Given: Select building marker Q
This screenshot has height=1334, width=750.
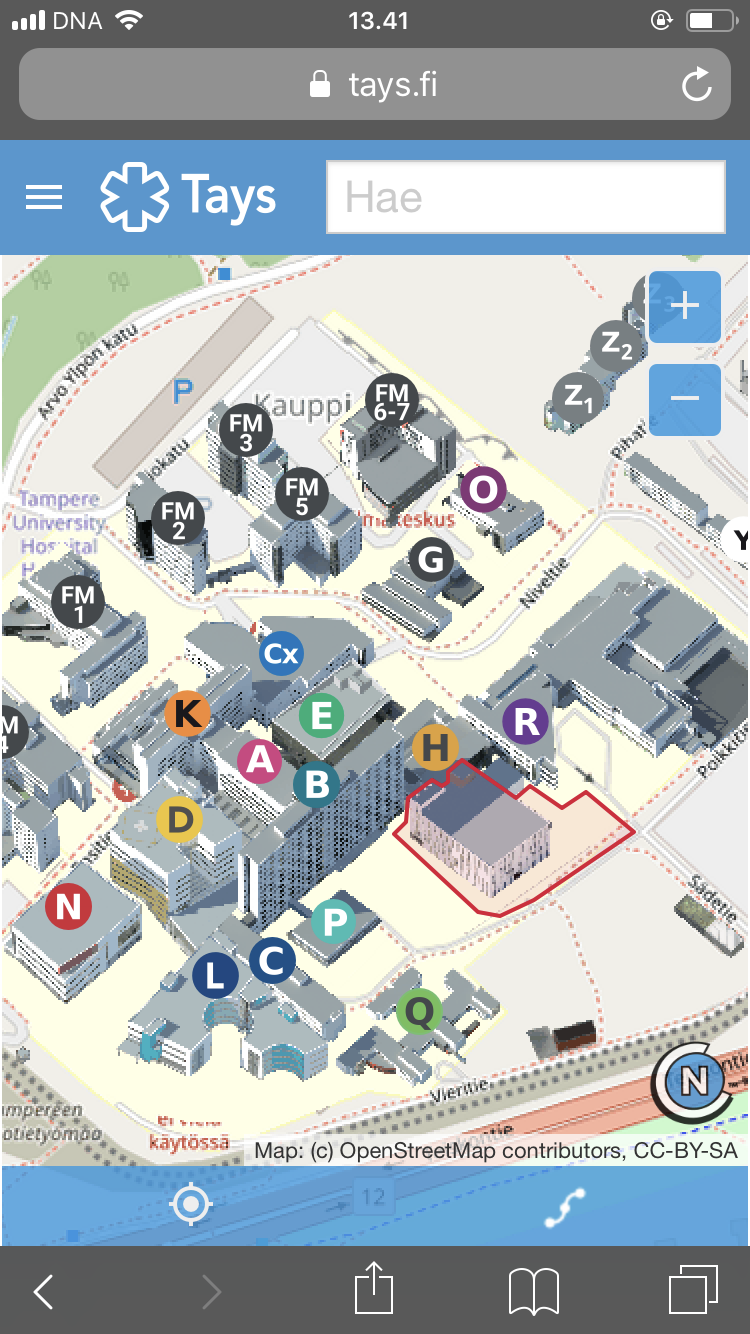Looking at the screenshot, I should click(x=420, y=1012).
